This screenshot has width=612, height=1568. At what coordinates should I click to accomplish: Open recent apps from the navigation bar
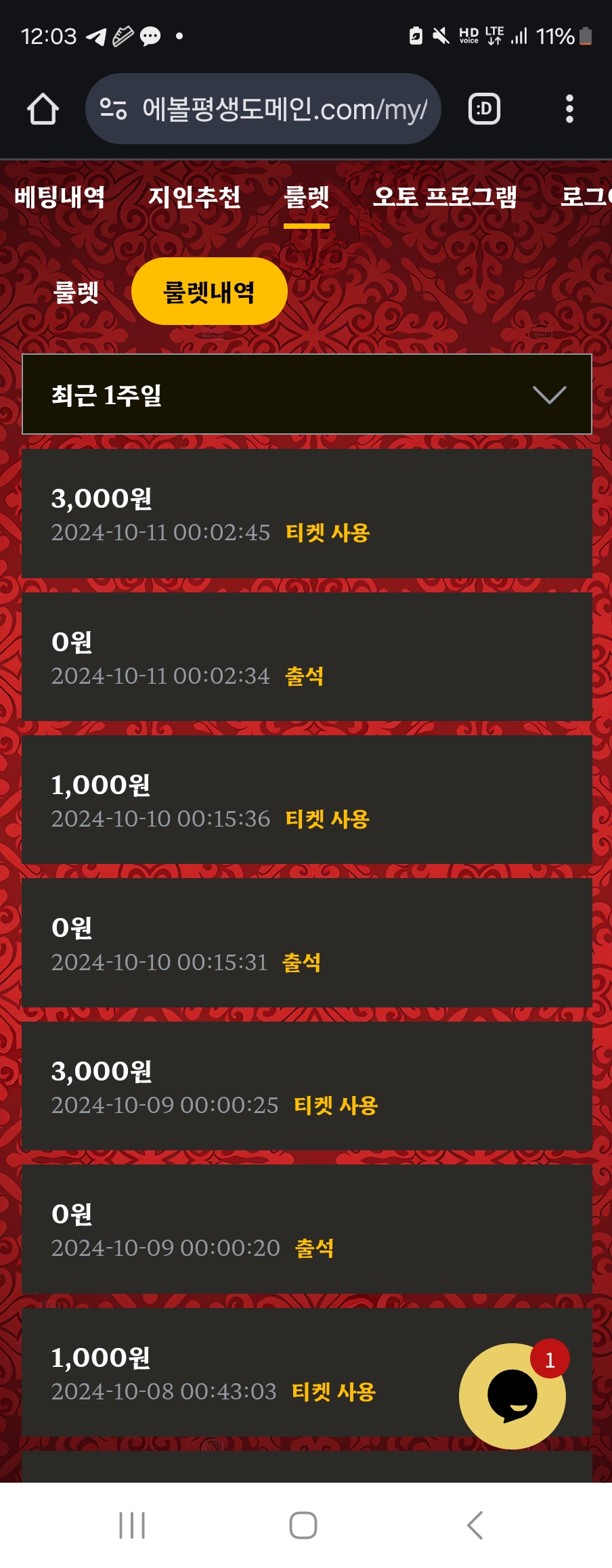click(132, 1525)
